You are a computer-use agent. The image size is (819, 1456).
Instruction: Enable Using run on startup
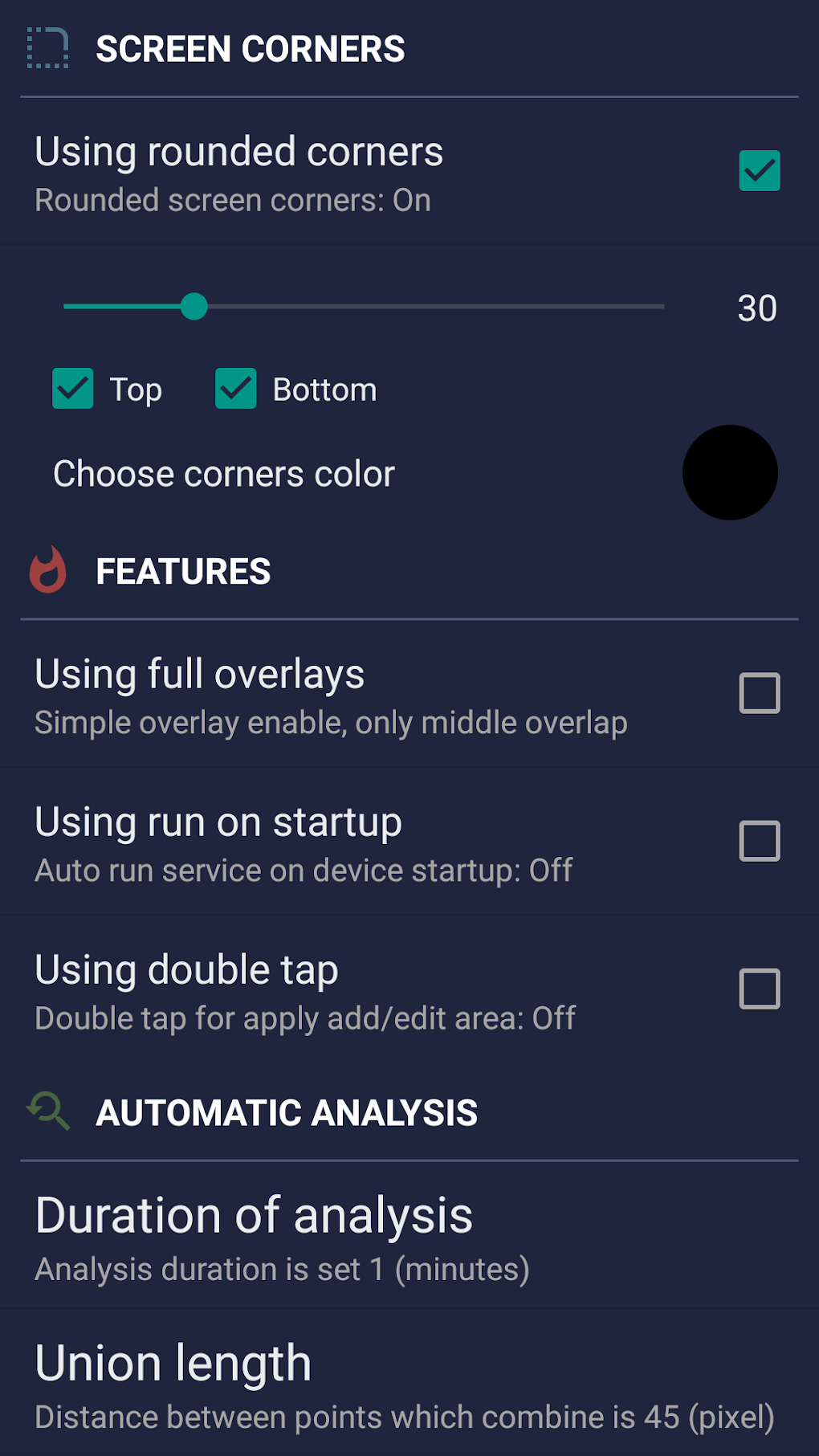tap(759, 841)
